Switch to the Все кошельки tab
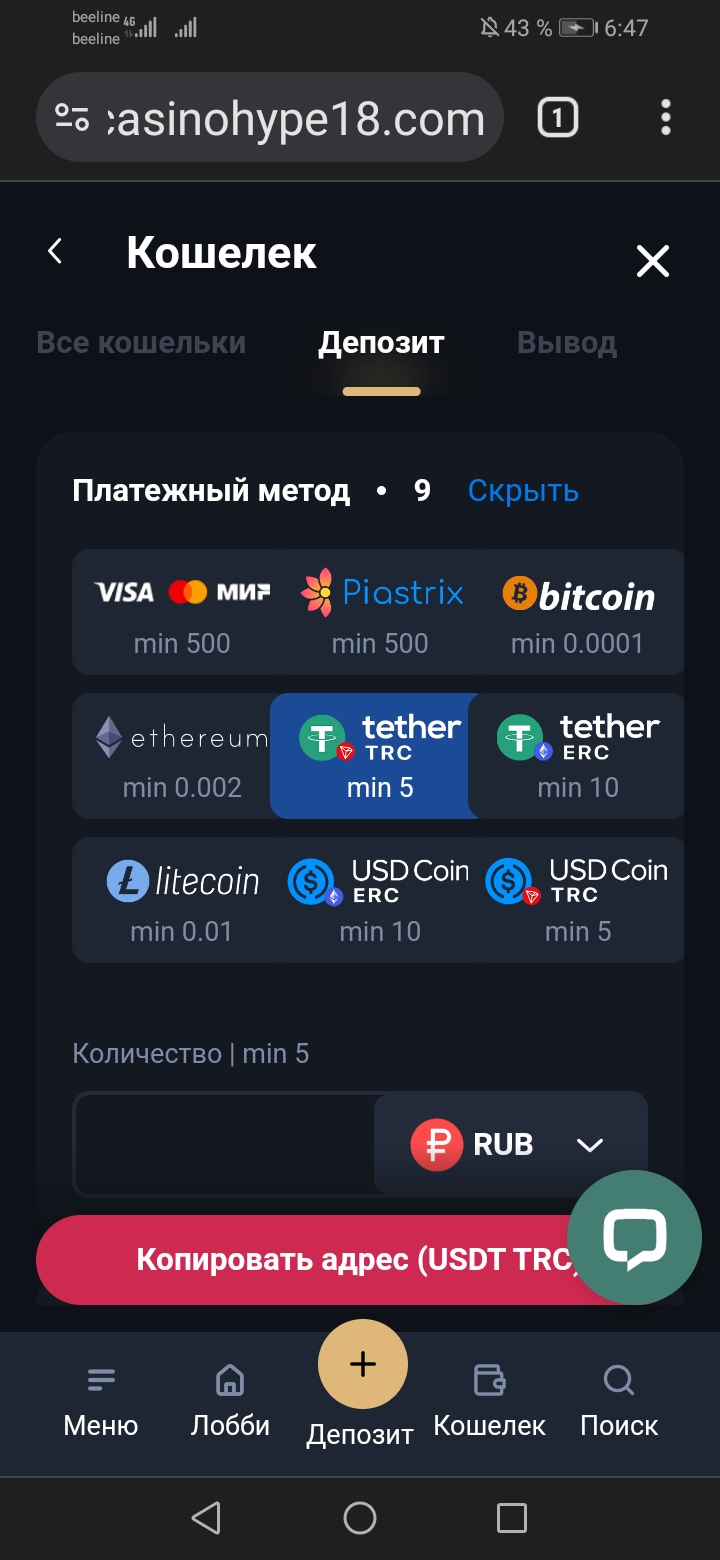This screenshot has height=1560, width=720. [141, 343]
